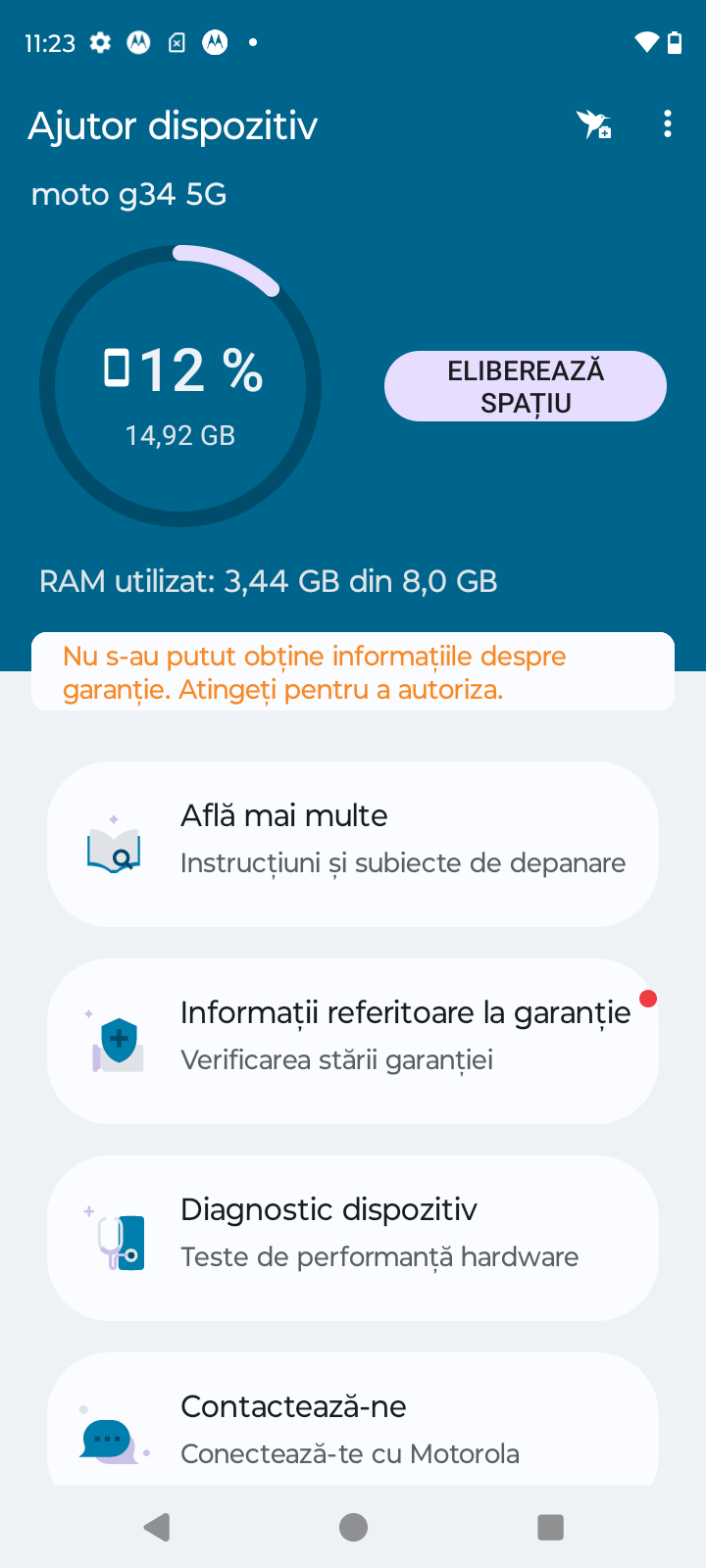Open the three-dot overflow menu
The image size is (706, 1568).
(x=668, y=124)
